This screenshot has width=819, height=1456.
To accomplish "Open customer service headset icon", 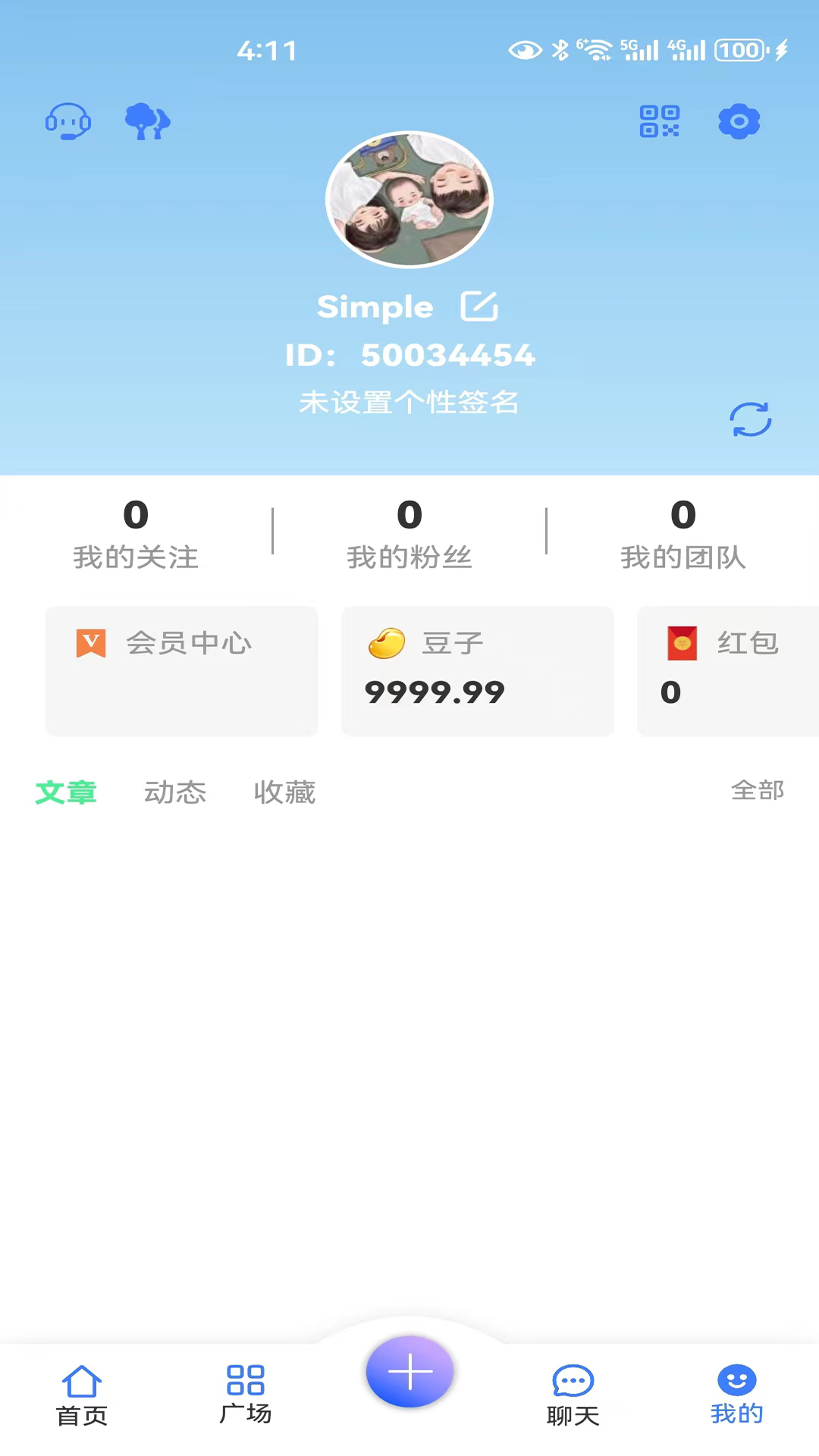I will tap(68, 121).
